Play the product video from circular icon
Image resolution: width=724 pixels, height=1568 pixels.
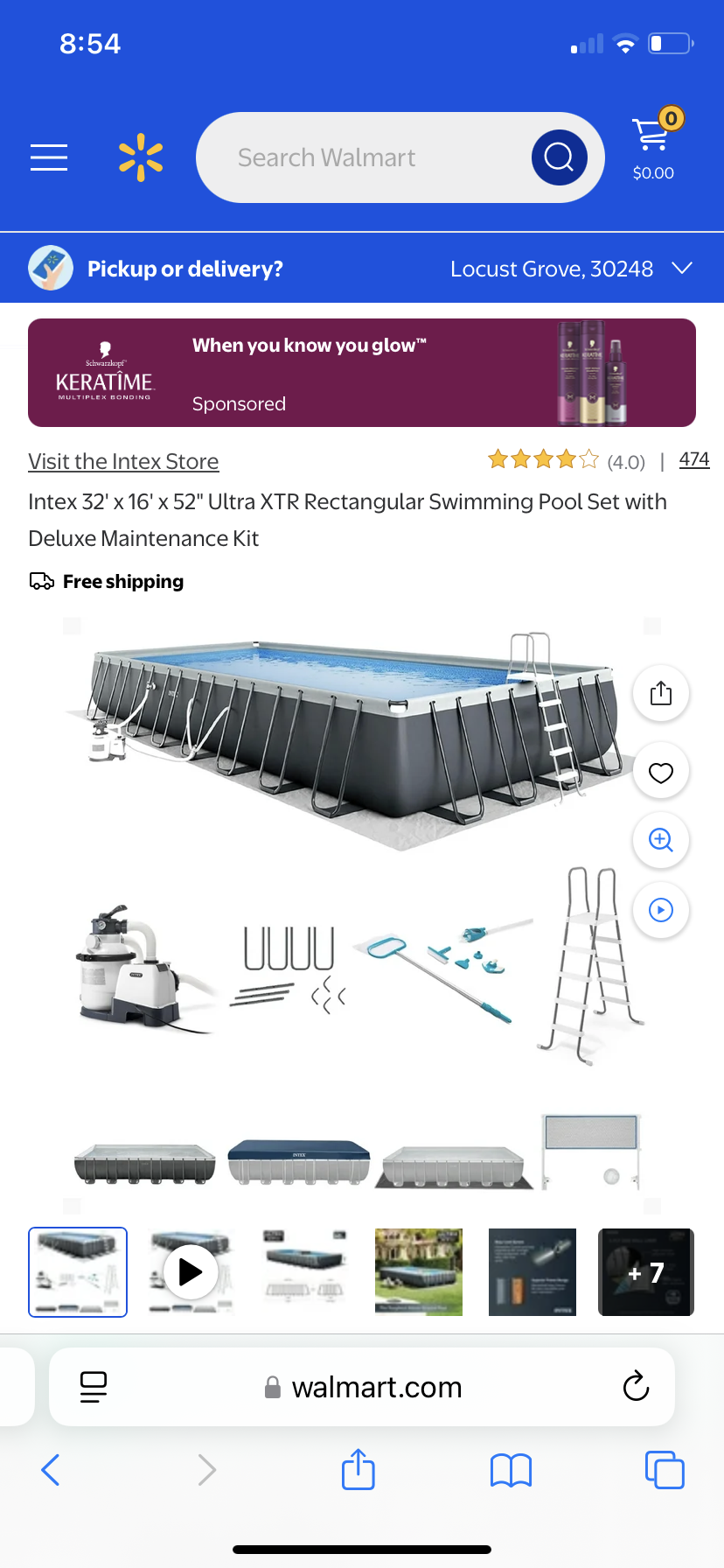[661, 910]
